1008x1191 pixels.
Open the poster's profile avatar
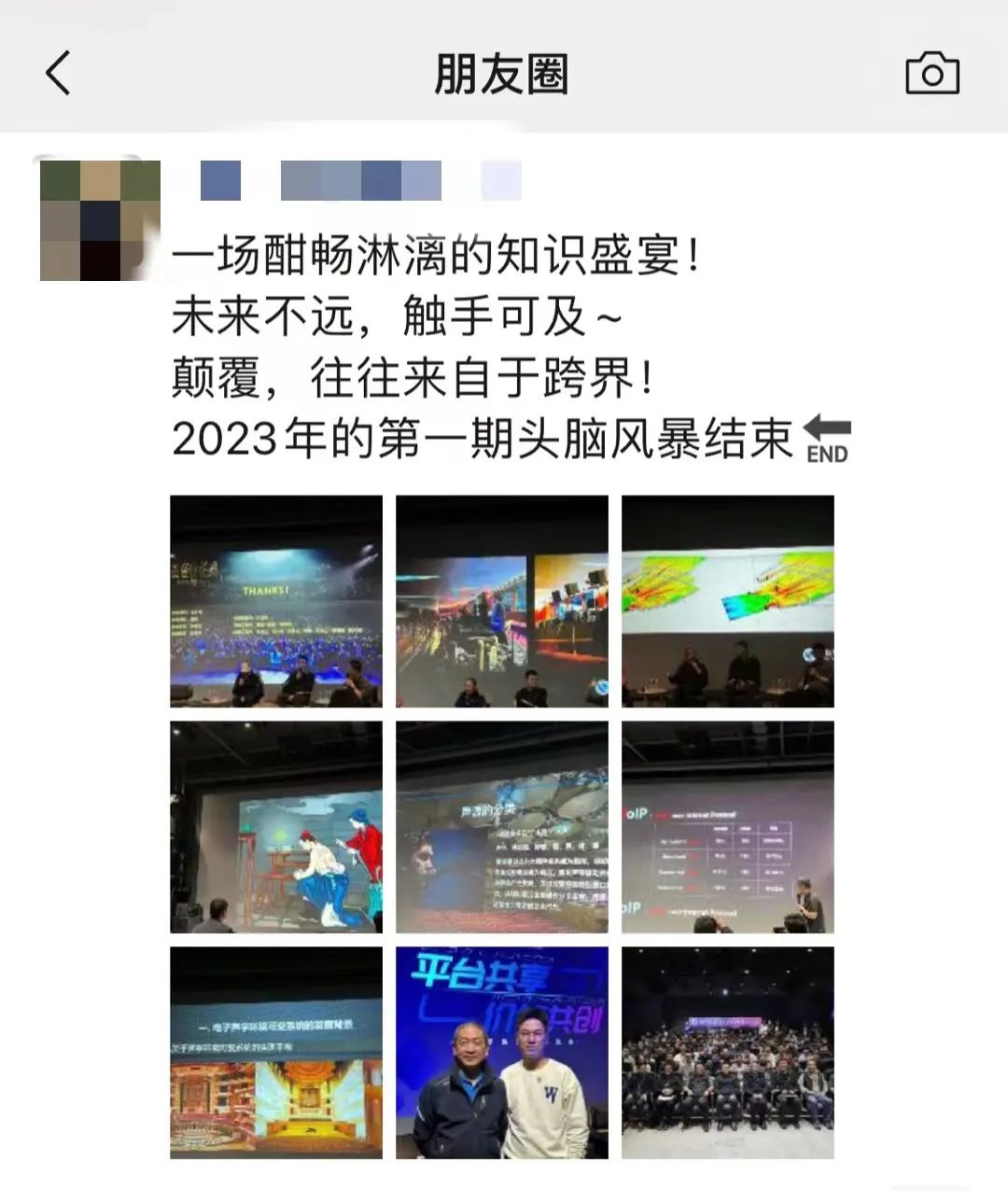coord(100,220)
